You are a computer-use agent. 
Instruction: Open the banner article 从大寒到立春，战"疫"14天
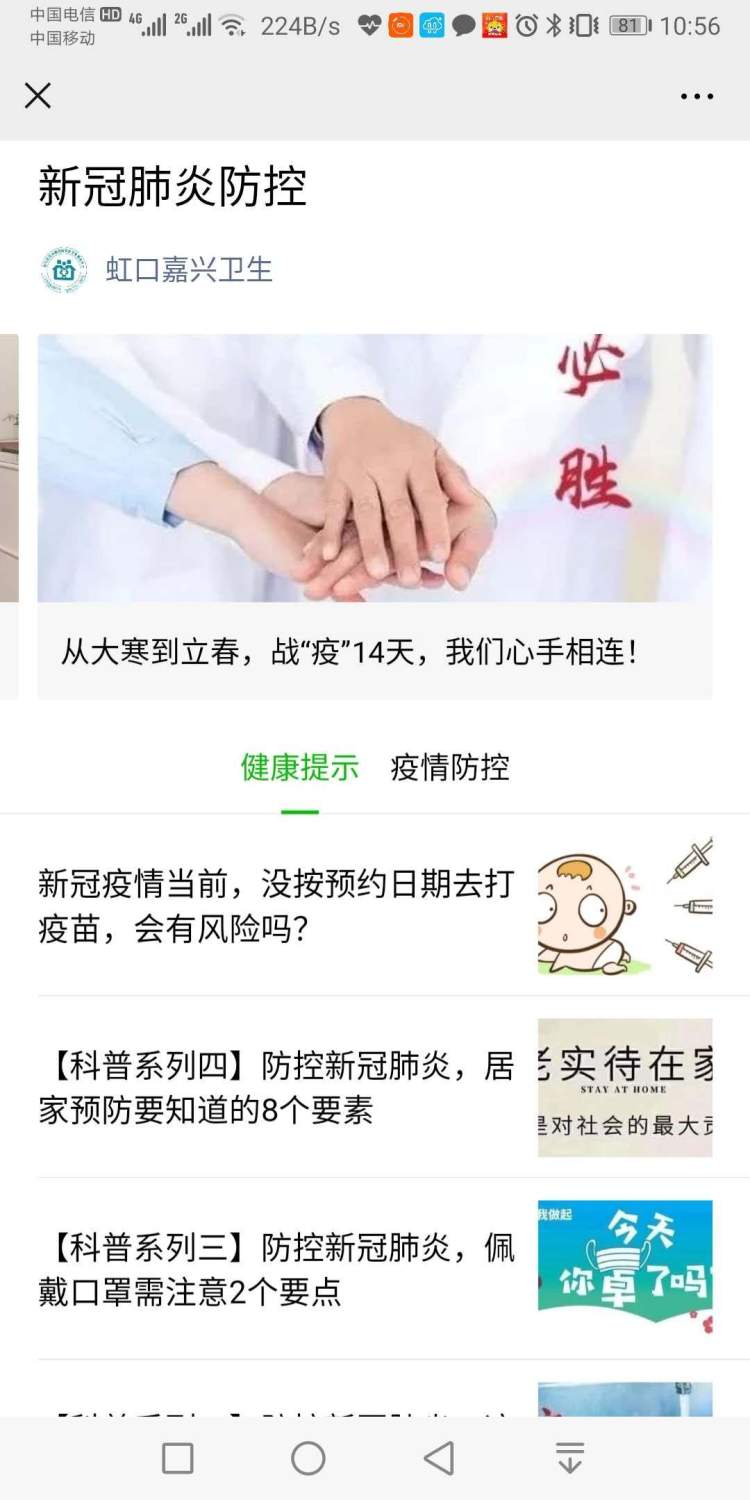tap(375, 515)
